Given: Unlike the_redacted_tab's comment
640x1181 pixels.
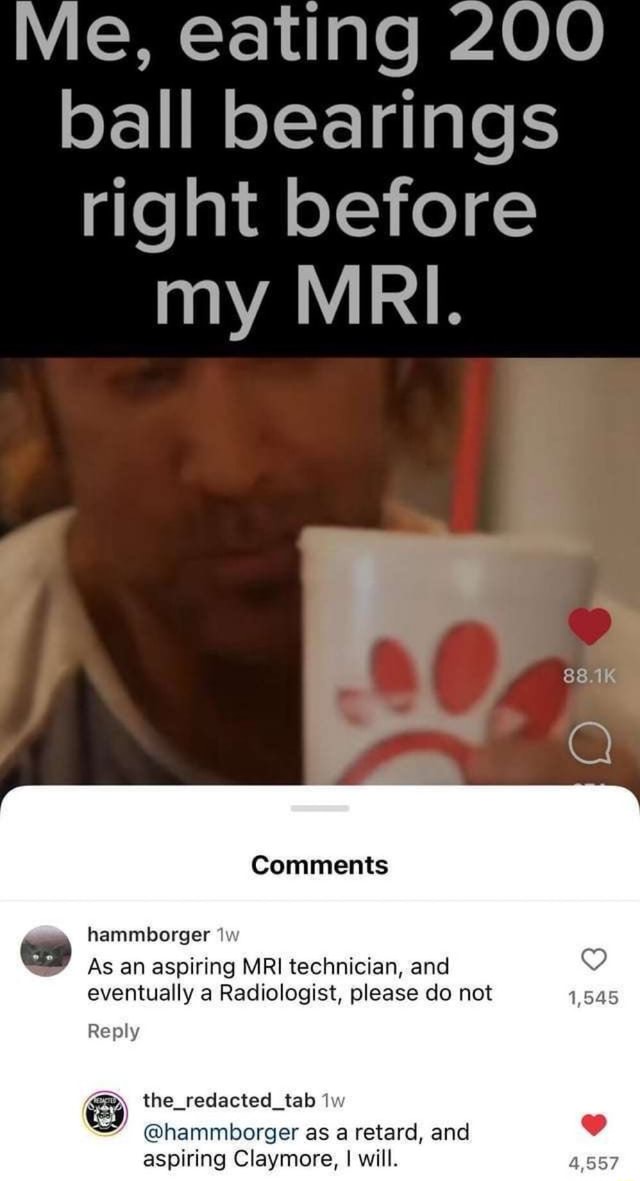Looking at the screenshot, I should (x=593, y=1126).
